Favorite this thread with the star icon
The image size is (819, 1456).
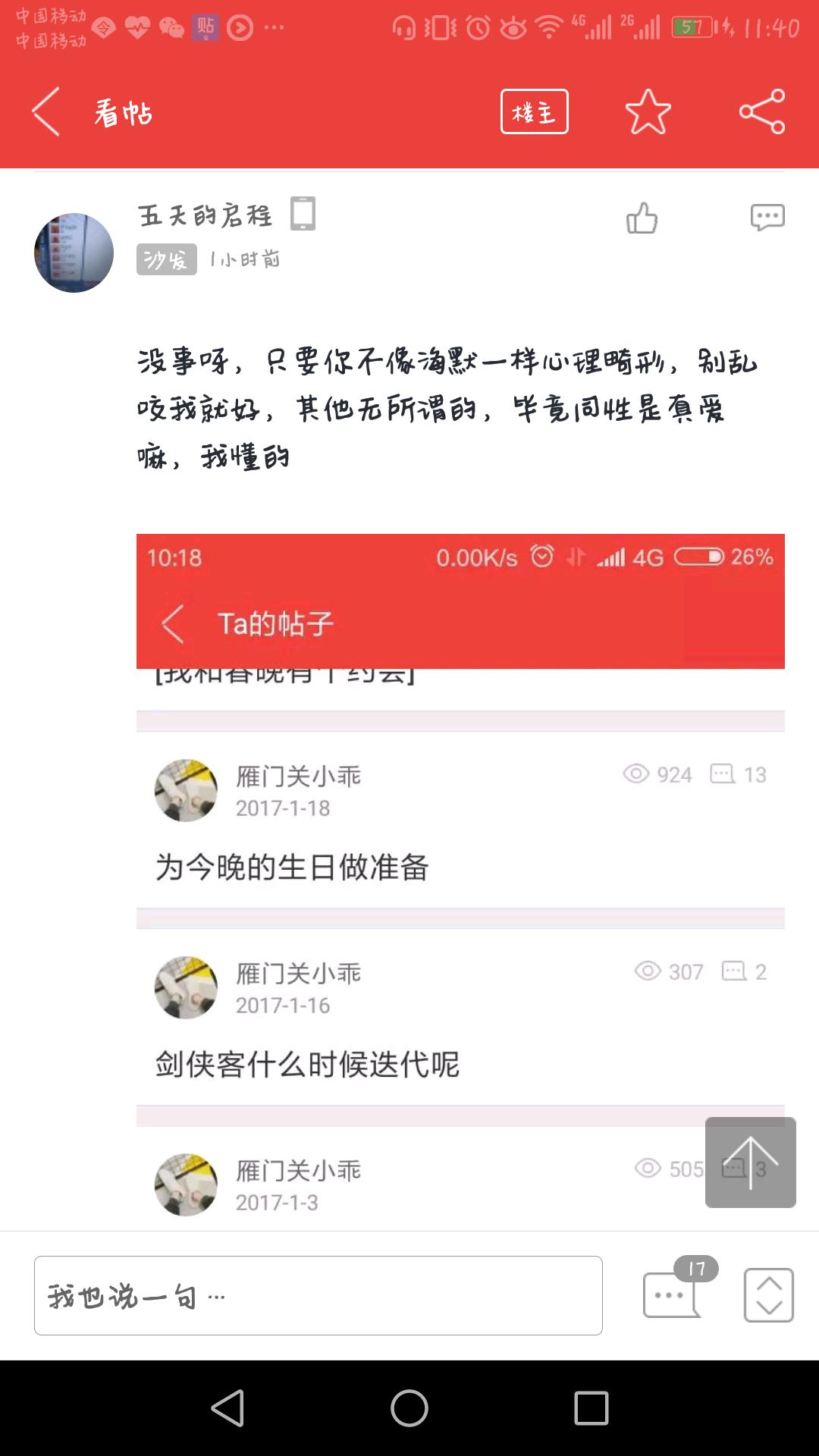[648, 112]
